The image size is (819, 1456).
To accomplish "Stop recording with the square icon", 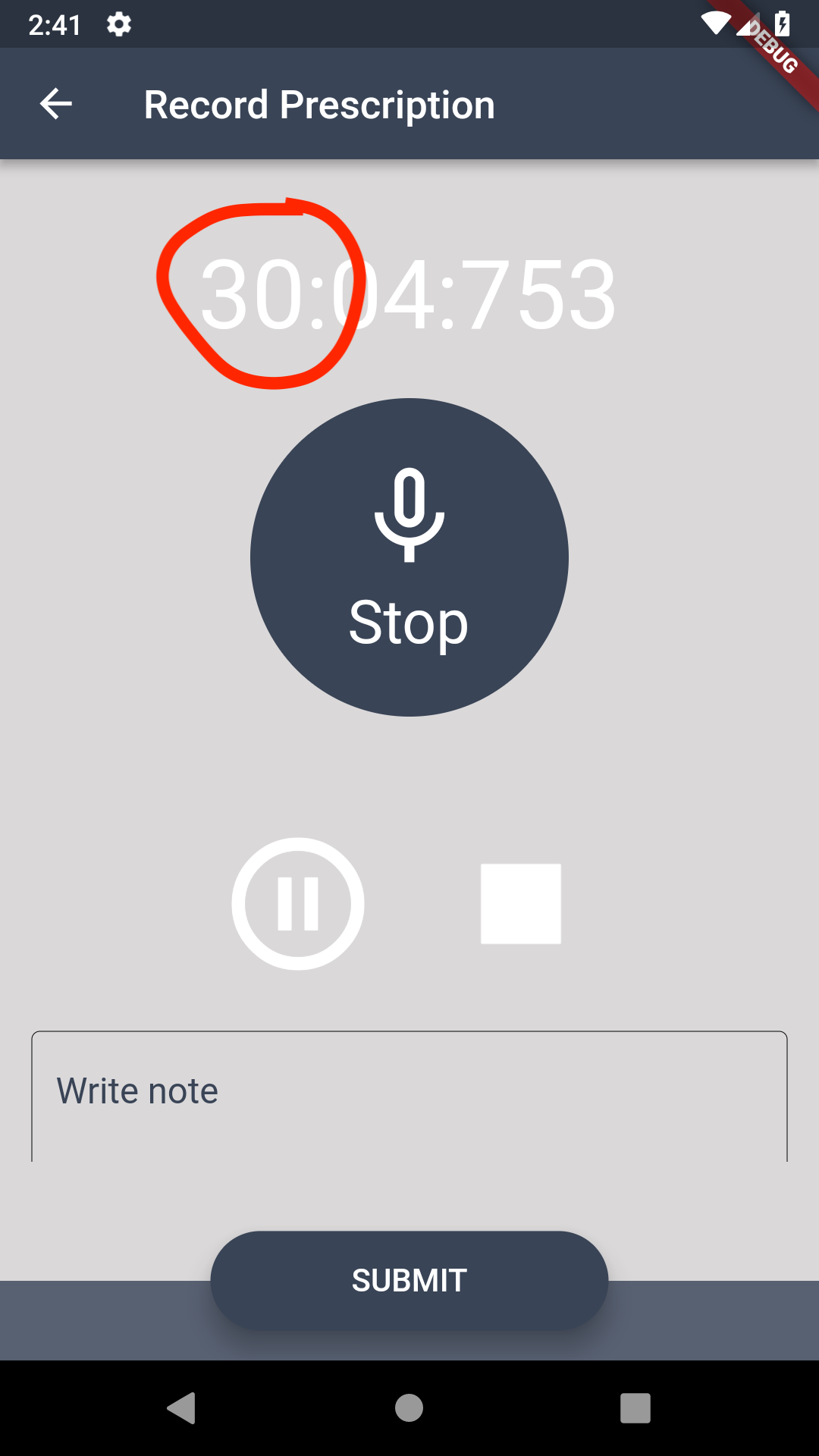I will point(521,904).
